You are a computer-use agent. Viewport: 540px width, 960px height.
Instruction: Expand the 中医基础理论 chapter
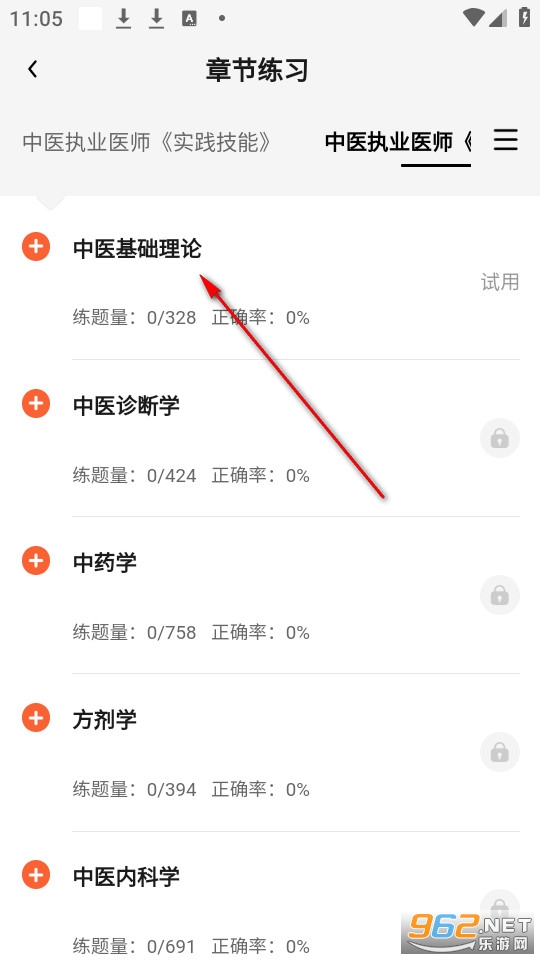click(36, 247)
